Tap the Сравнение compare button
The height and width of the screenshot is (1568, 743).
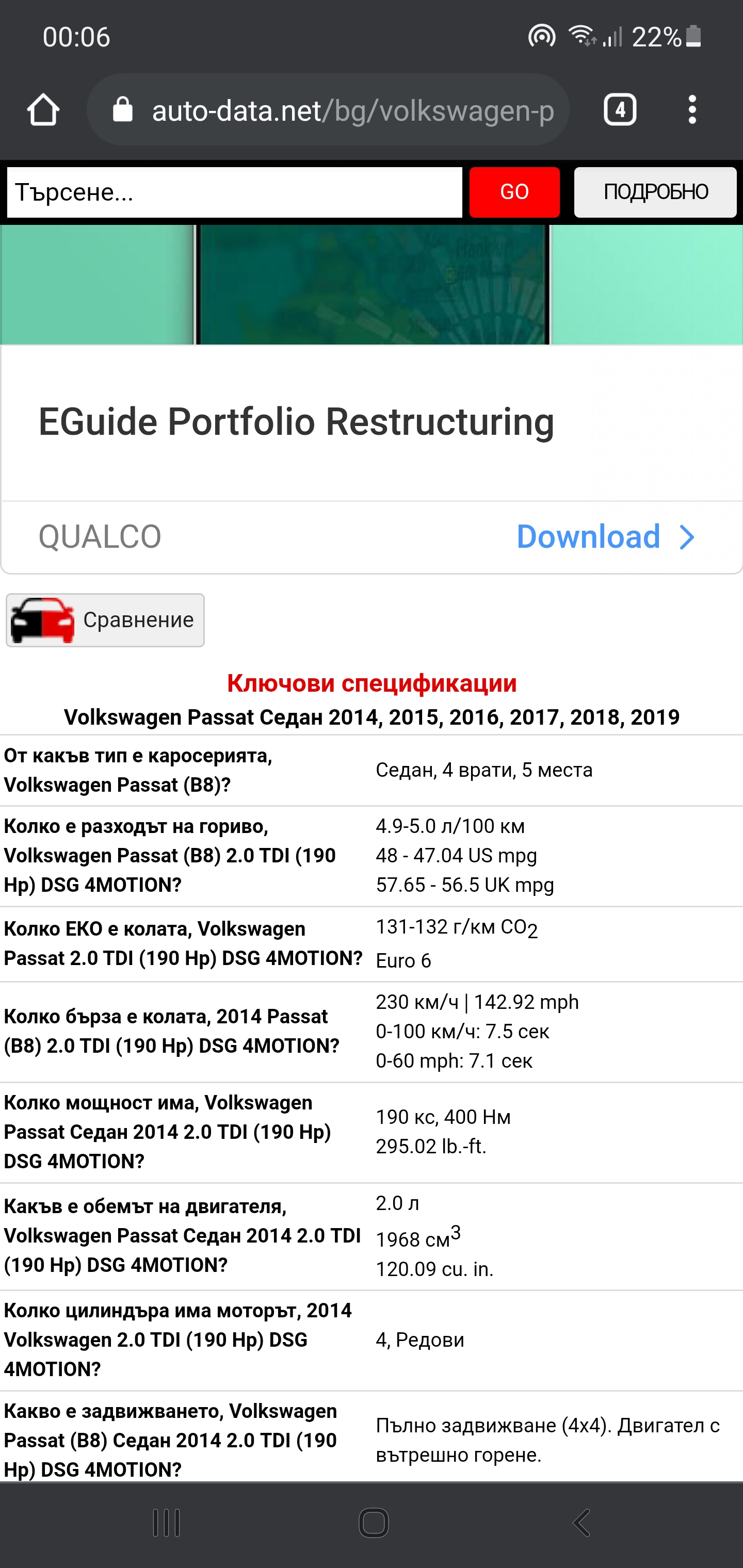105,620
